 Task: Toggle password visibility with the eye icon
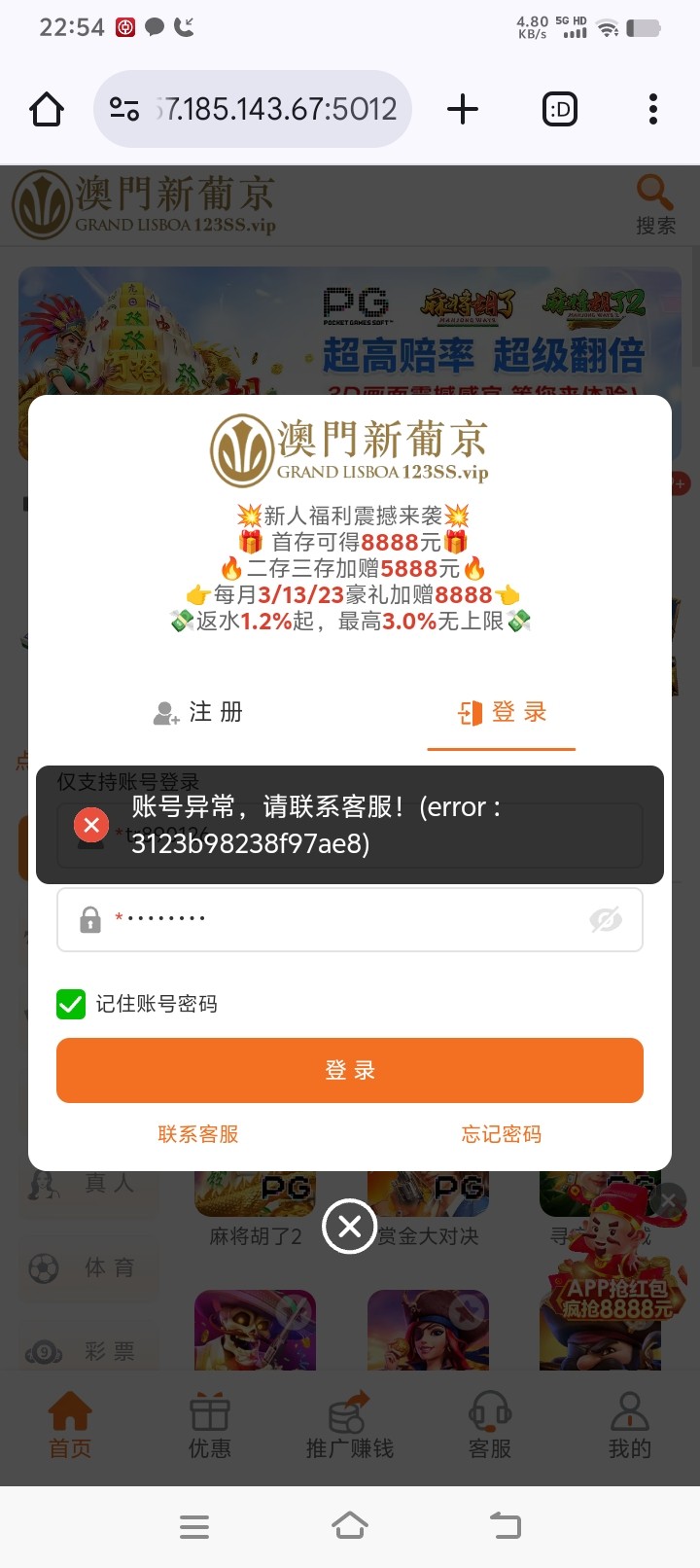click(607, 919)
